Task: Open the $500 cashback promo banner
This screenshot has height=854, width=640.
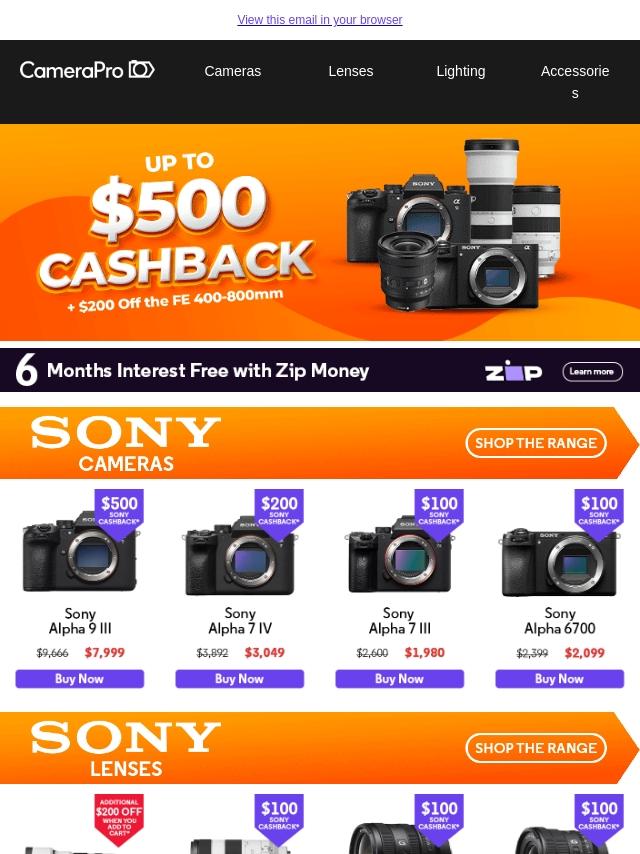Action: 320,233
